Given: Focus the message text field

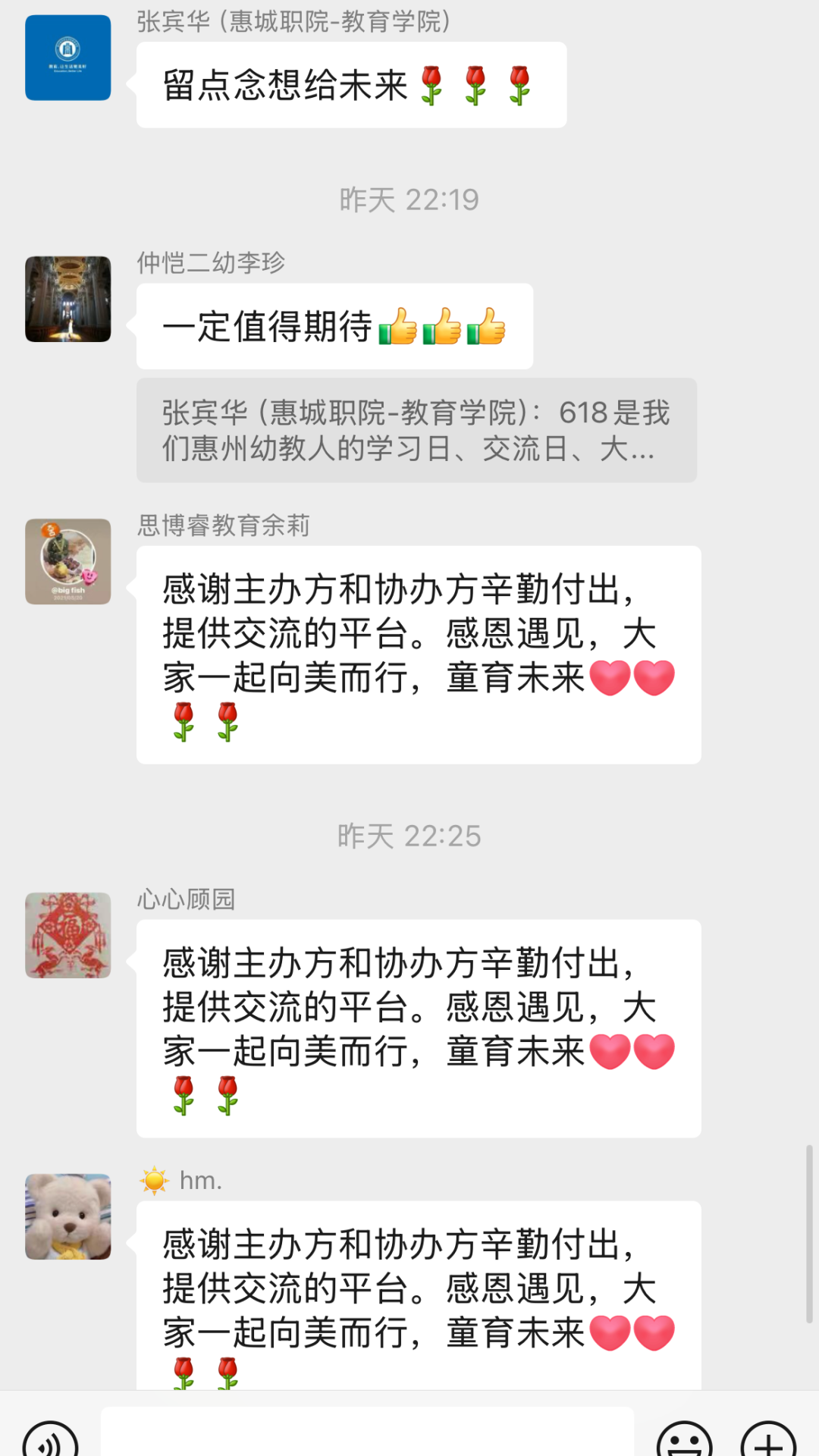Looking at the screenshot, I should [x=367, y=1433].
